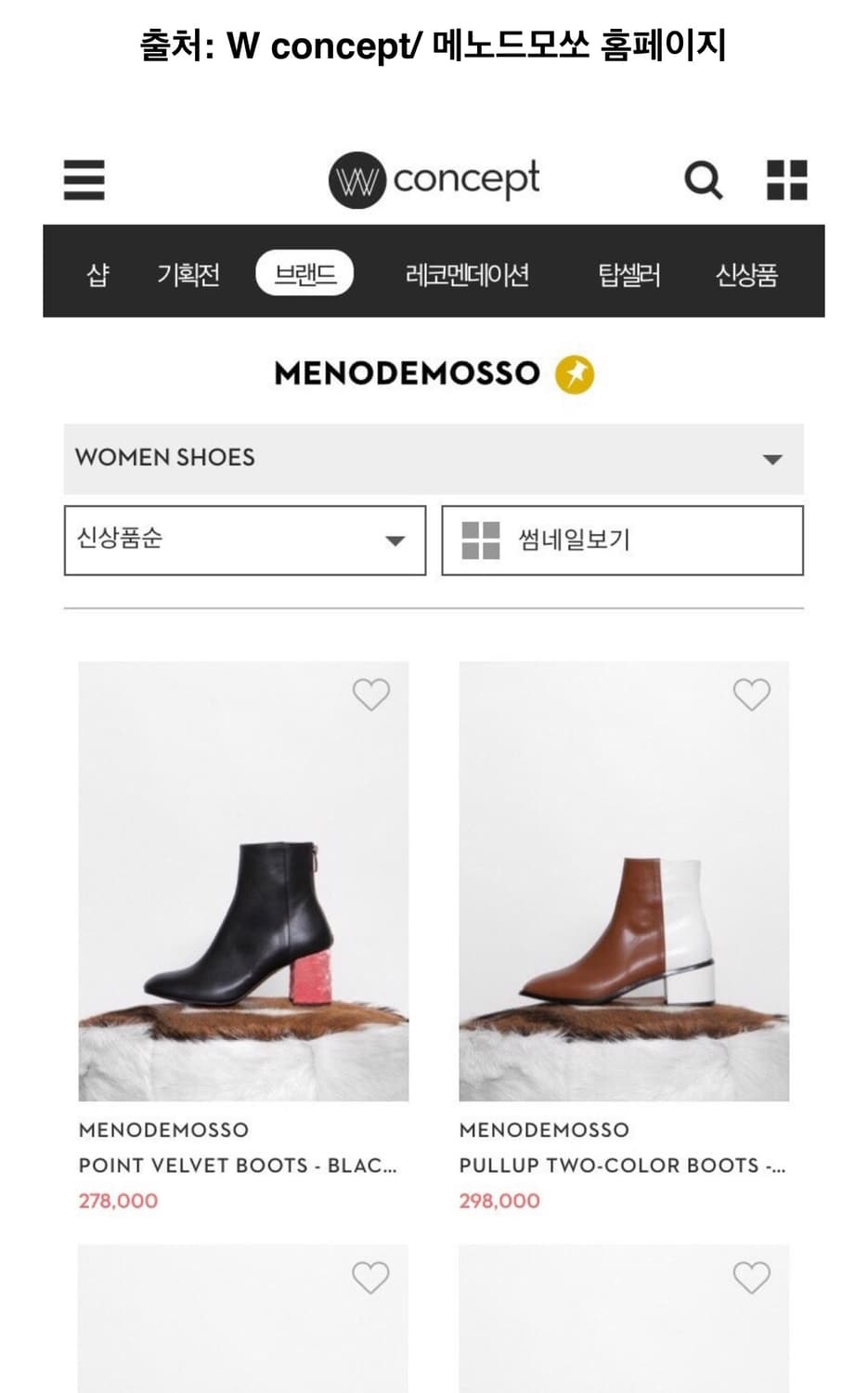Favorite the bottom-right product with its heart icon
The width and height of the screenshot is (868, 1393).
point(751,1277)
